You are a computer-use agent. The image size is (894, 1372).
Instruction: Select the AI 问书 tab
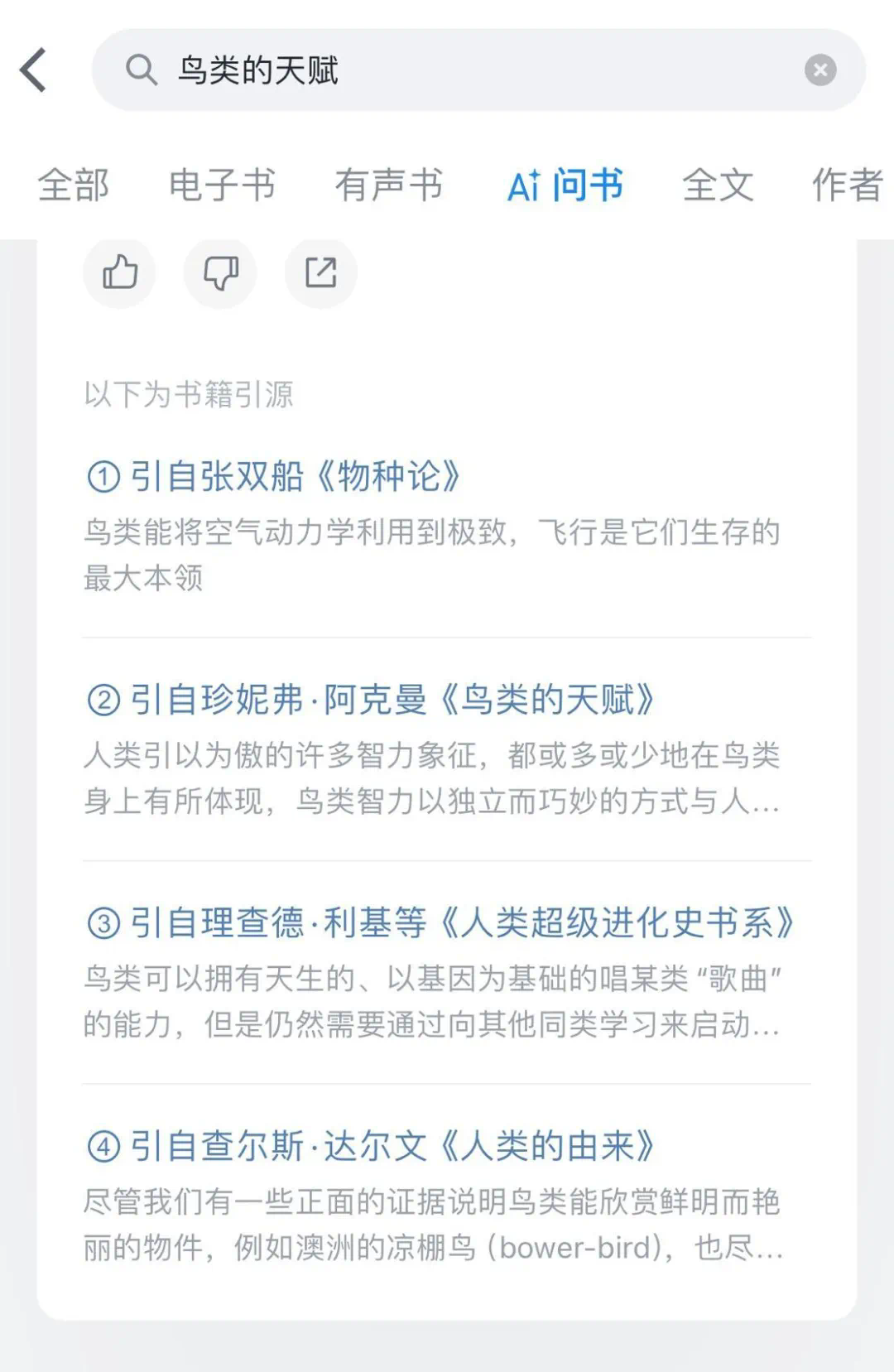(567, 185)
